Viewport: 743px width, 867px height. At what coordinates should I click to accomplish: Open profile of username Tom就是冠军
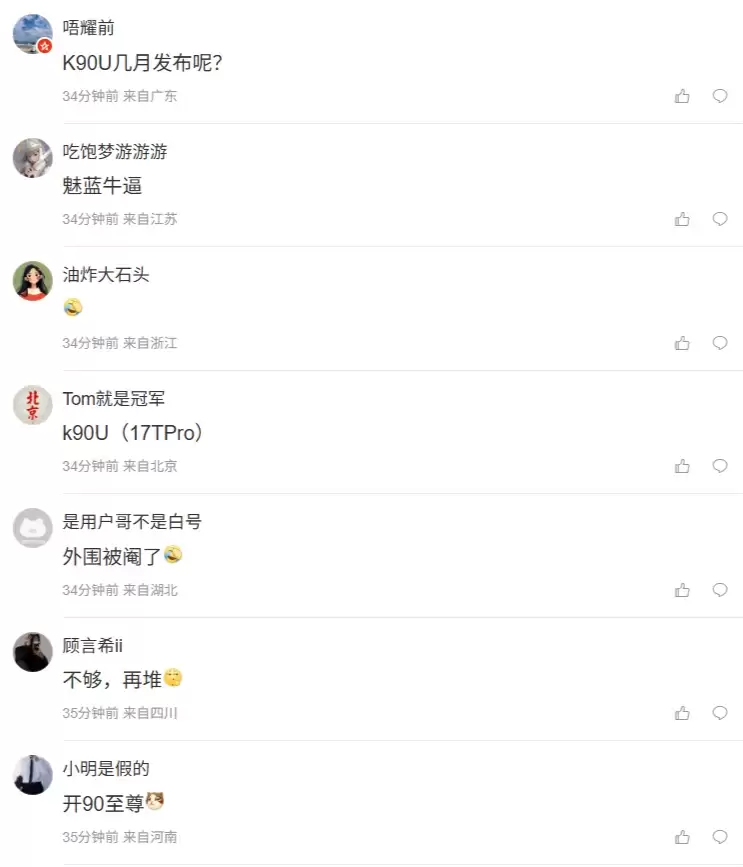113,399
